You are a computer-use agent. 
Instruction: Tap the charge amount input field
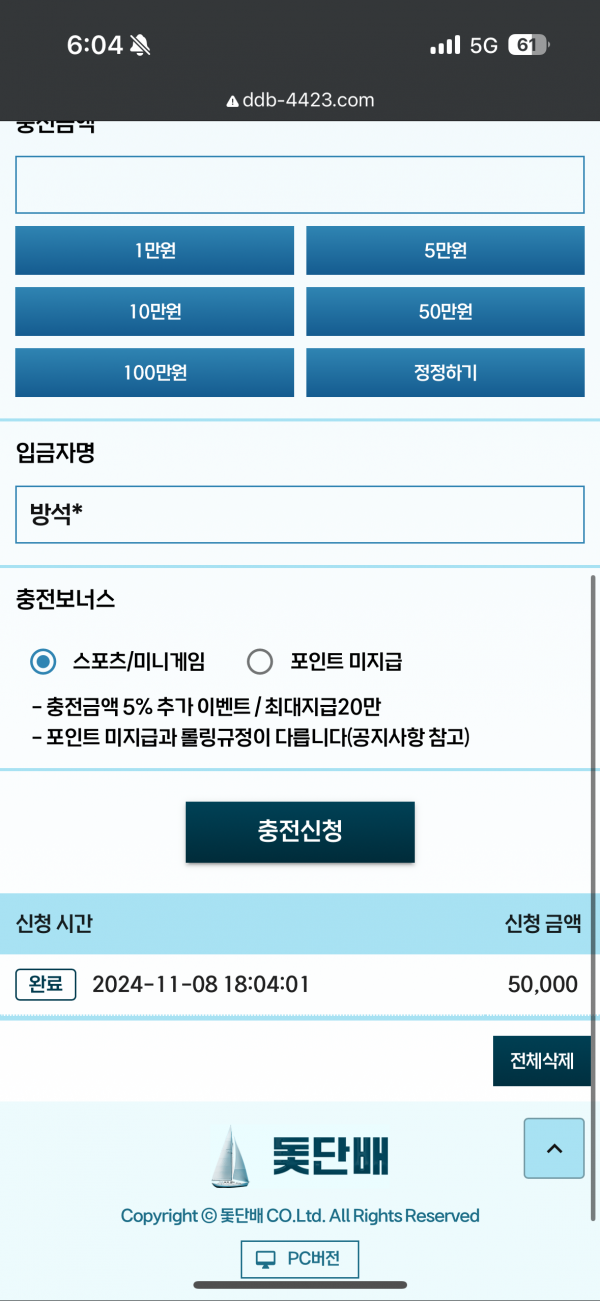(299, 185)
